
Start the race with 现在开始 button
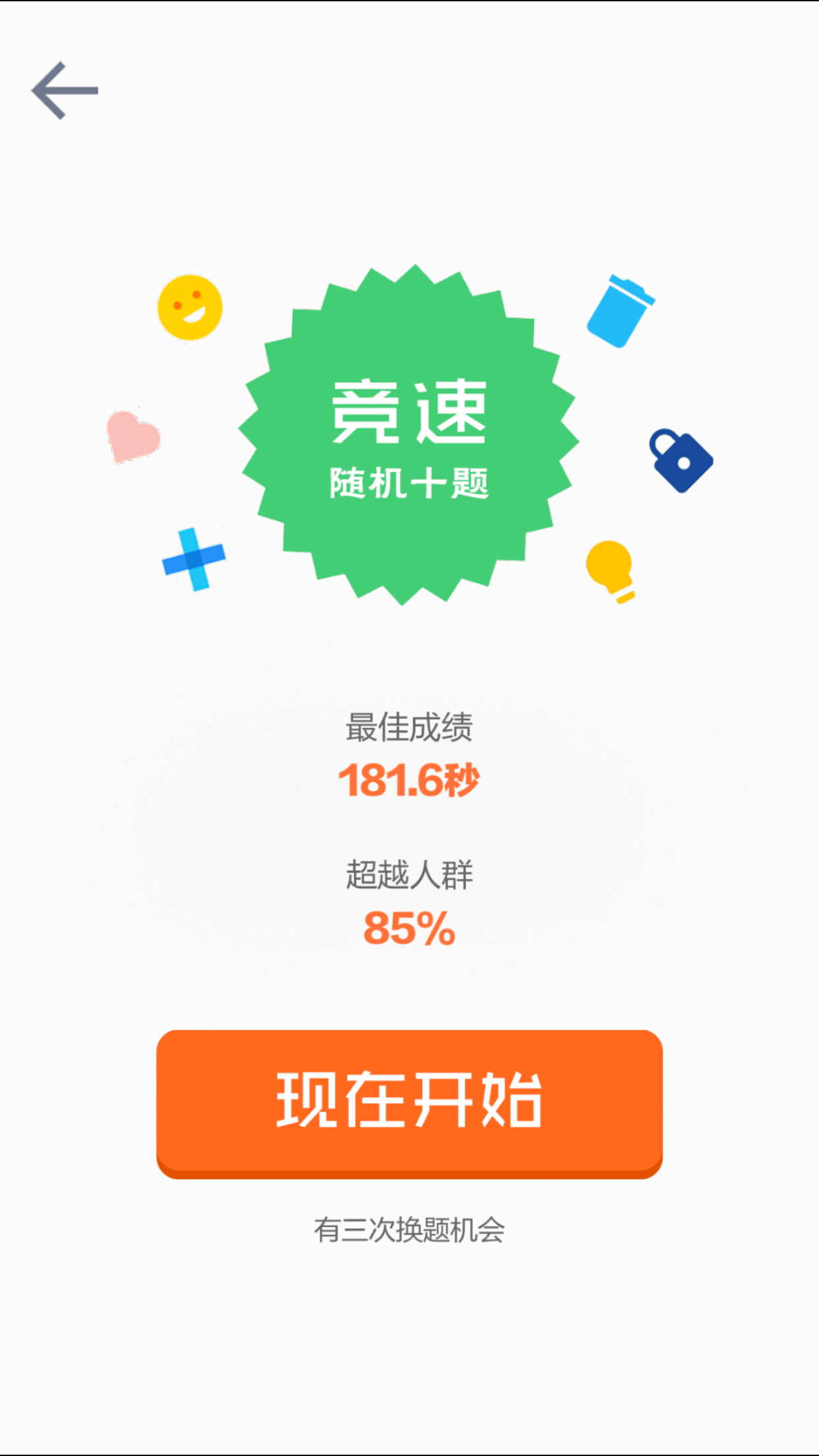(x=409, y=1101)
